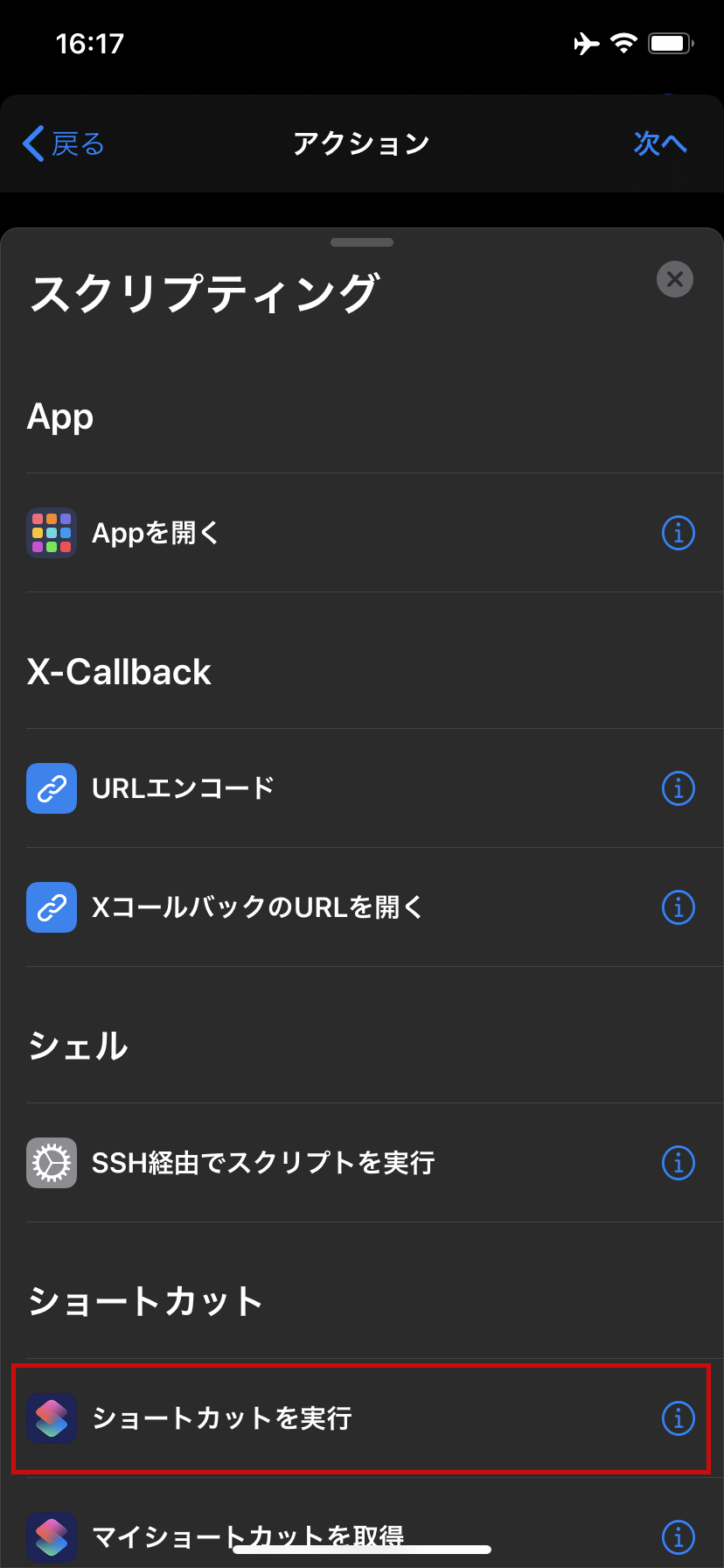724x1568 pixels.
Task: Tap the SSH gear icon for script execution
Action: (52, 1163)
